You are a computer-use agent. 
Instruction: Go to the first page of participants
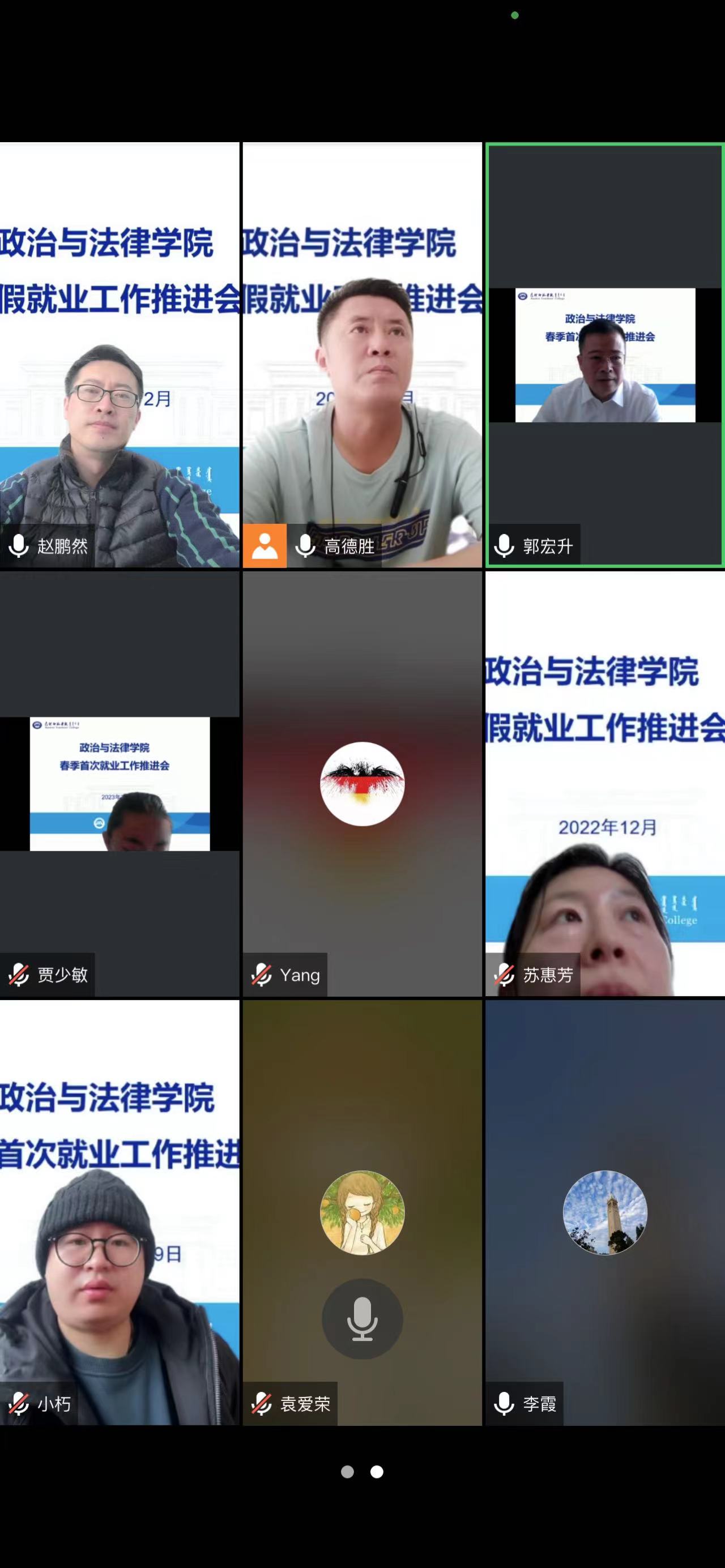tap(348, 1472)
